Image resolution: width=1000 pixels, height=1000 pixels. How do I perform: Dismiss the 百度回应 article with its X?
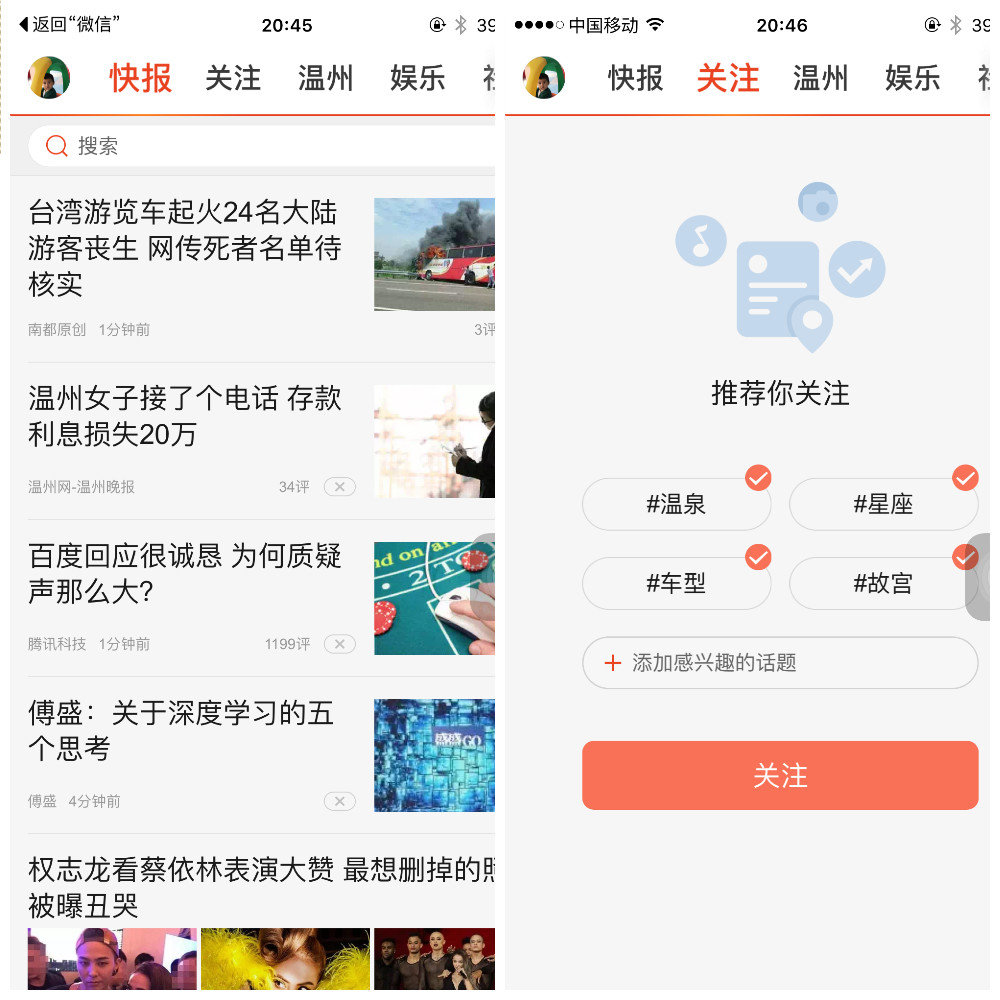(x=339, y=644)
